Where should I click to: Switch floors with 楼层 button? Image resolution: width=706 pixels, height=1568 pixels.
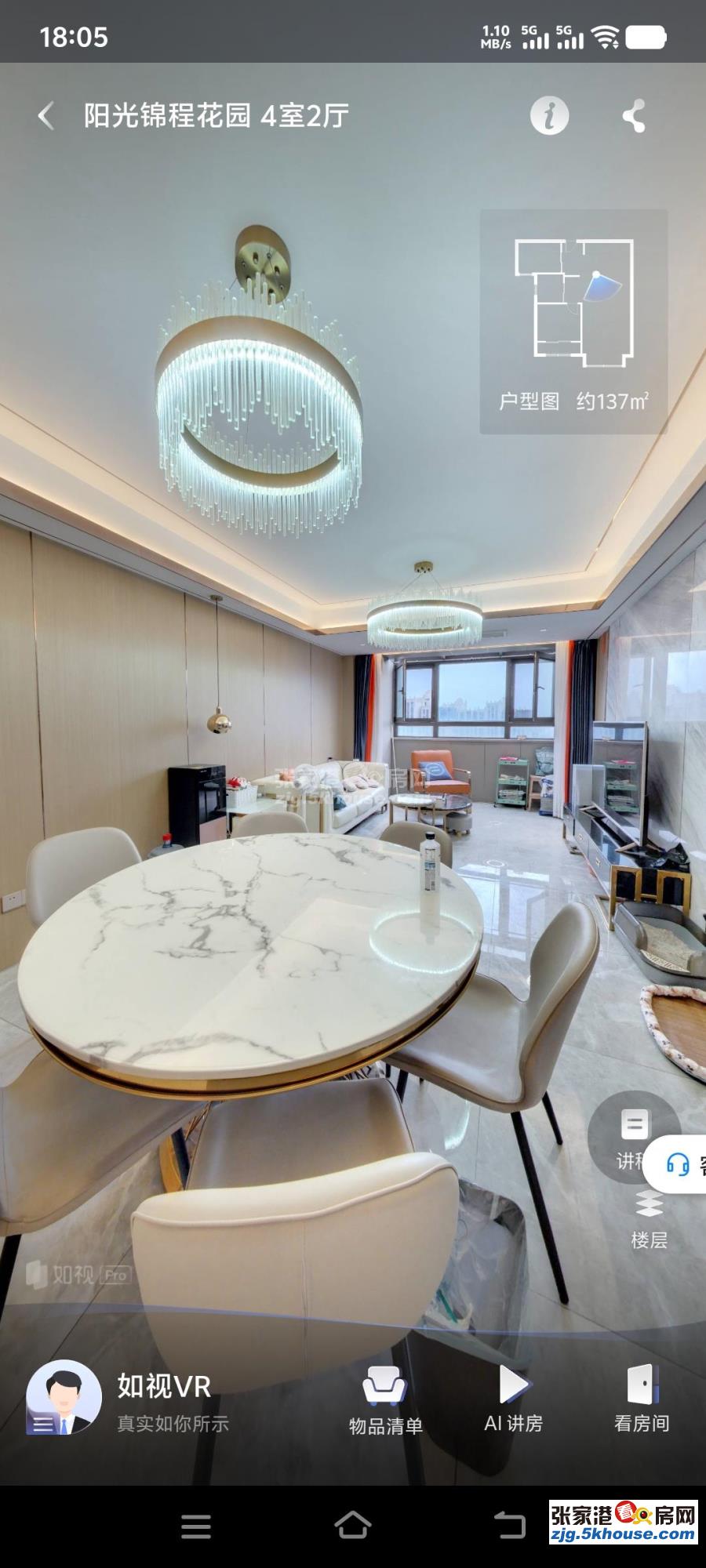pos(649,1219)
